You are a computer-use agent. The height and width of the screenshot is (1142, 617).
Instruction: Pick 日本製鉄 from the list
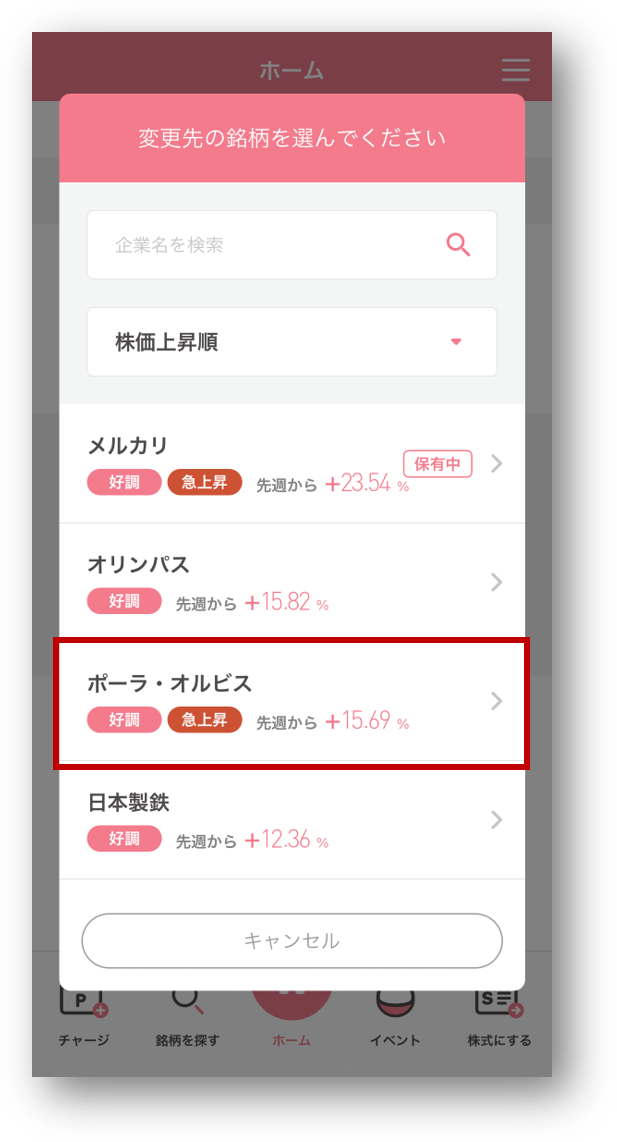coord(291,821)
